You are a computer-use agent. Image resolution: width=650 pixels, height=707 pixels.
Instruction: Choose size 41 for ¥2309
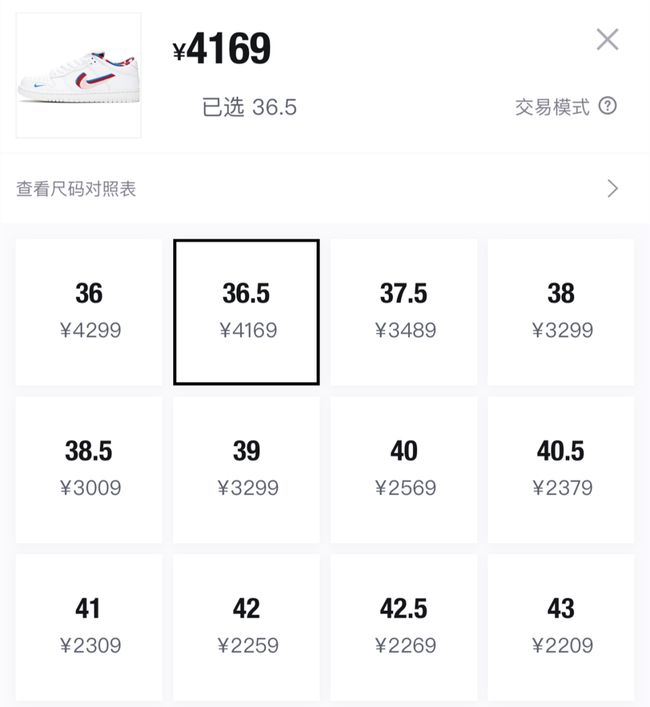(x=89, y=626)
